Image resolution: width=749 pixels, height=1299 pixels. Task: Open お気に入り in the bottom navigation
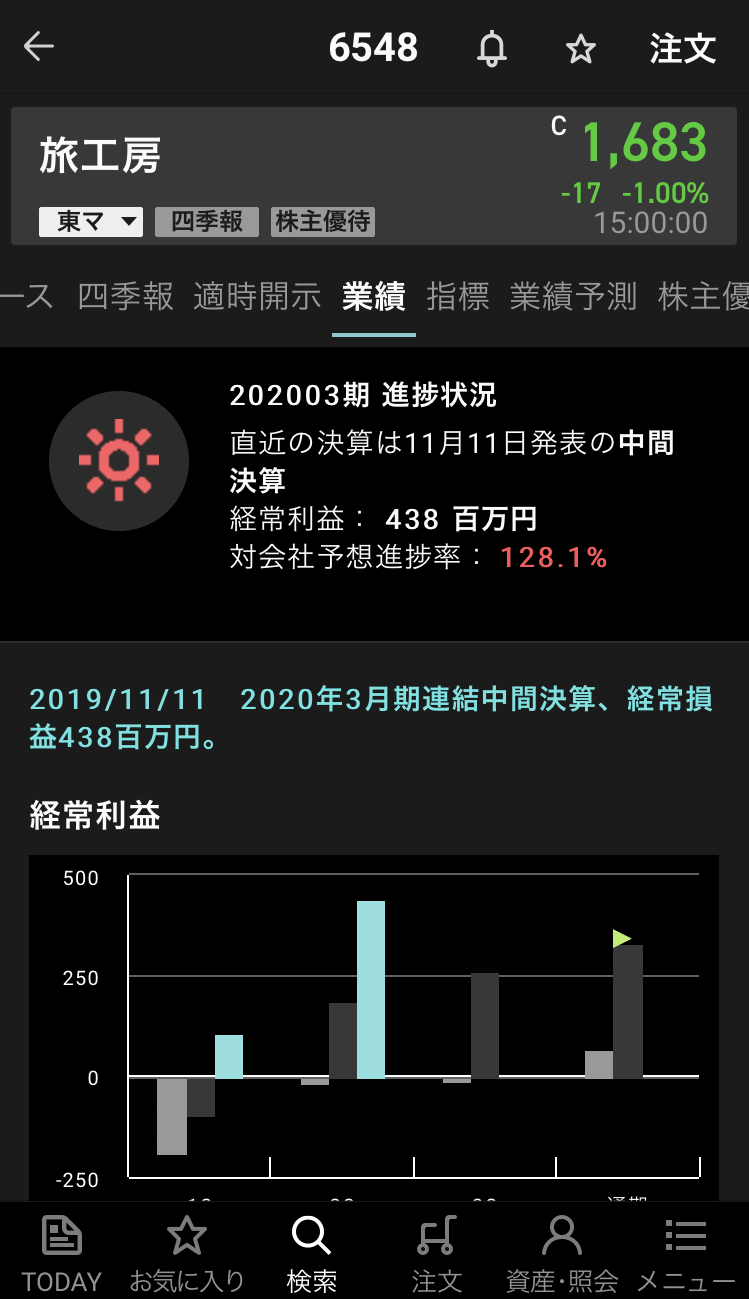click(187, 1253)
